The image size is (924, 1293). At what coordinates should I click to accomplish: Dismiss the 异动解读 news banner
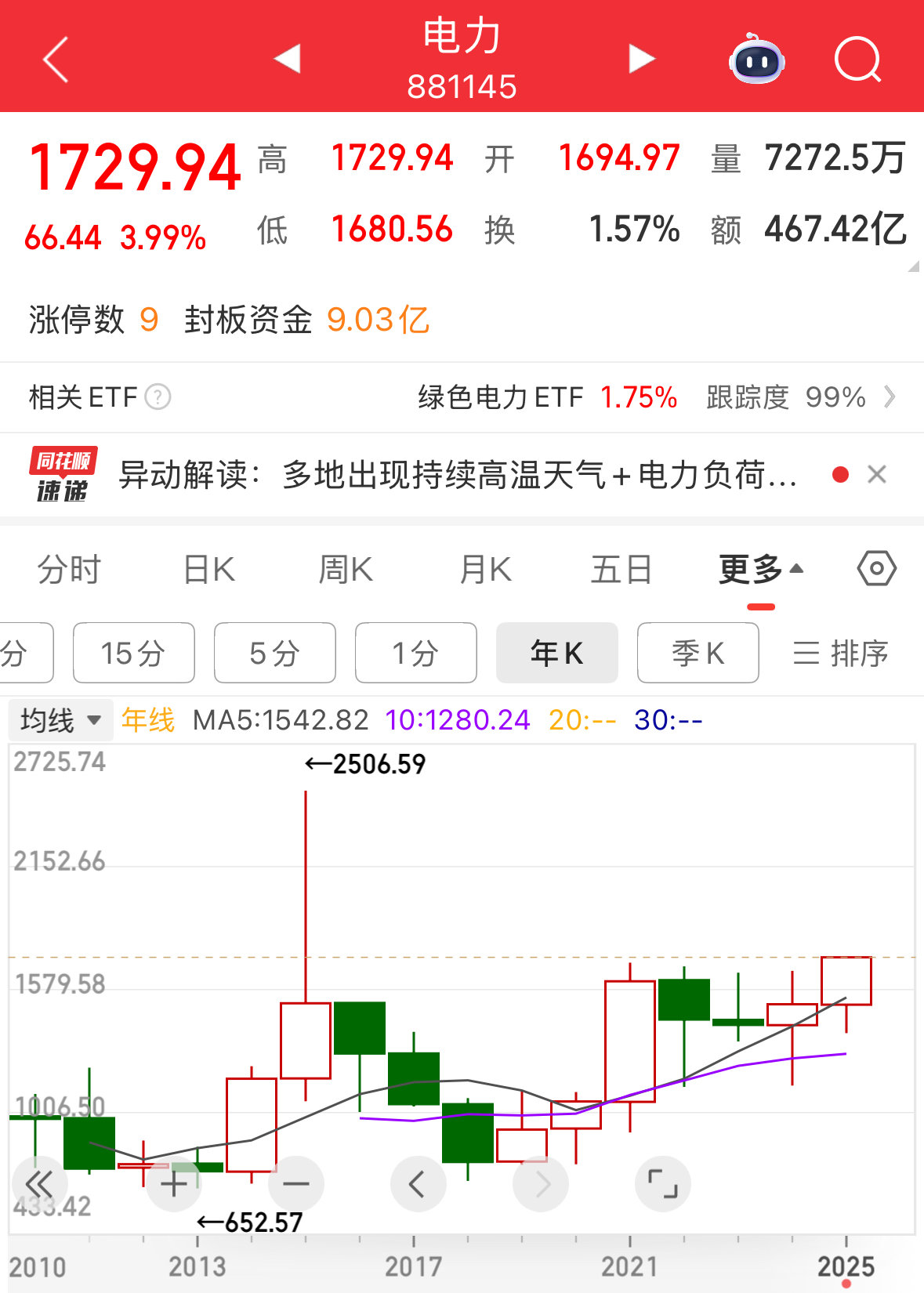pyautogui.click(x=877, y=474)
